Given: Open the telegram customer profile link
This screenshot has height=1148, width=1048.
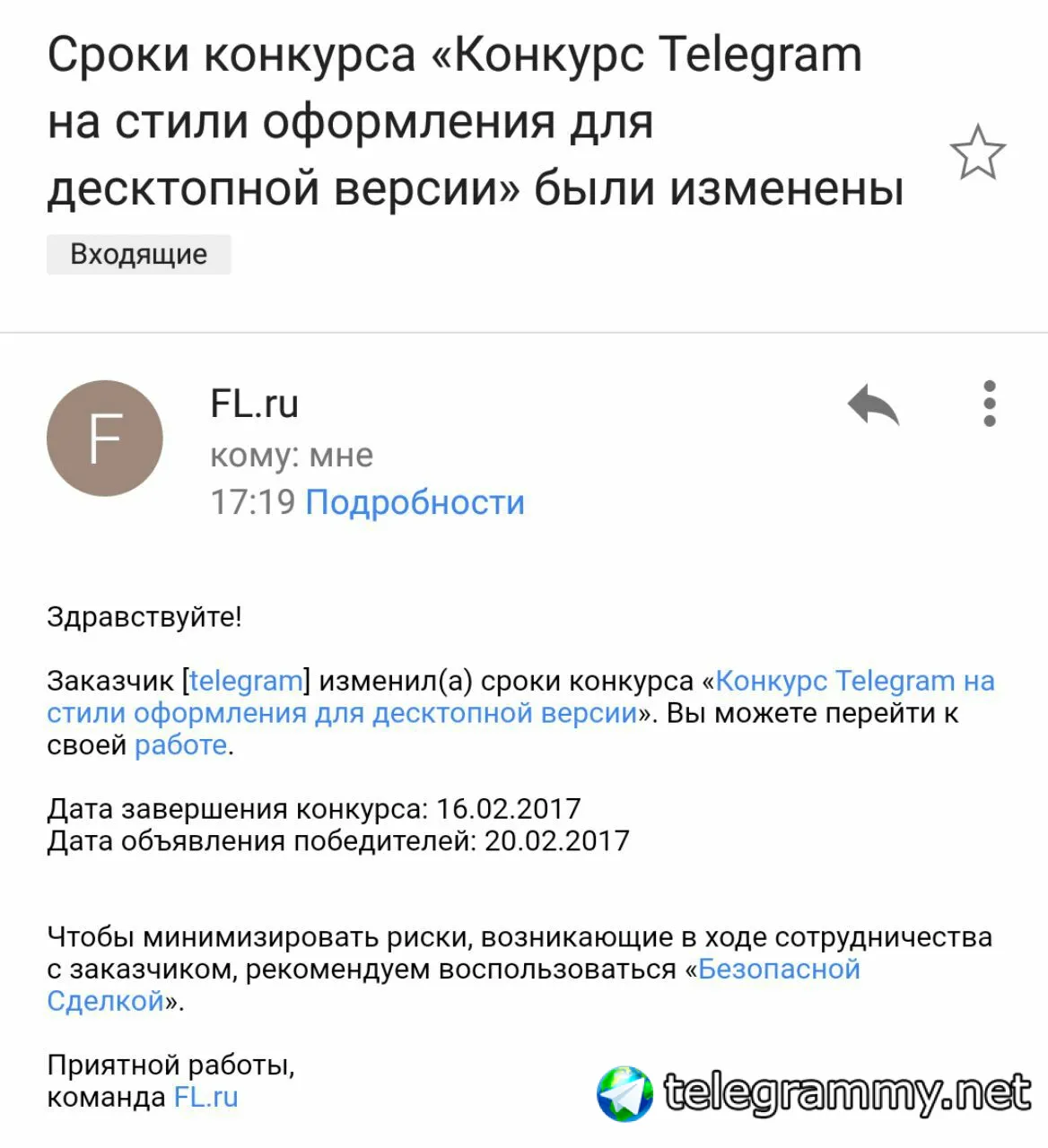Looking at the screenshot, I should (x=246, y=681).
